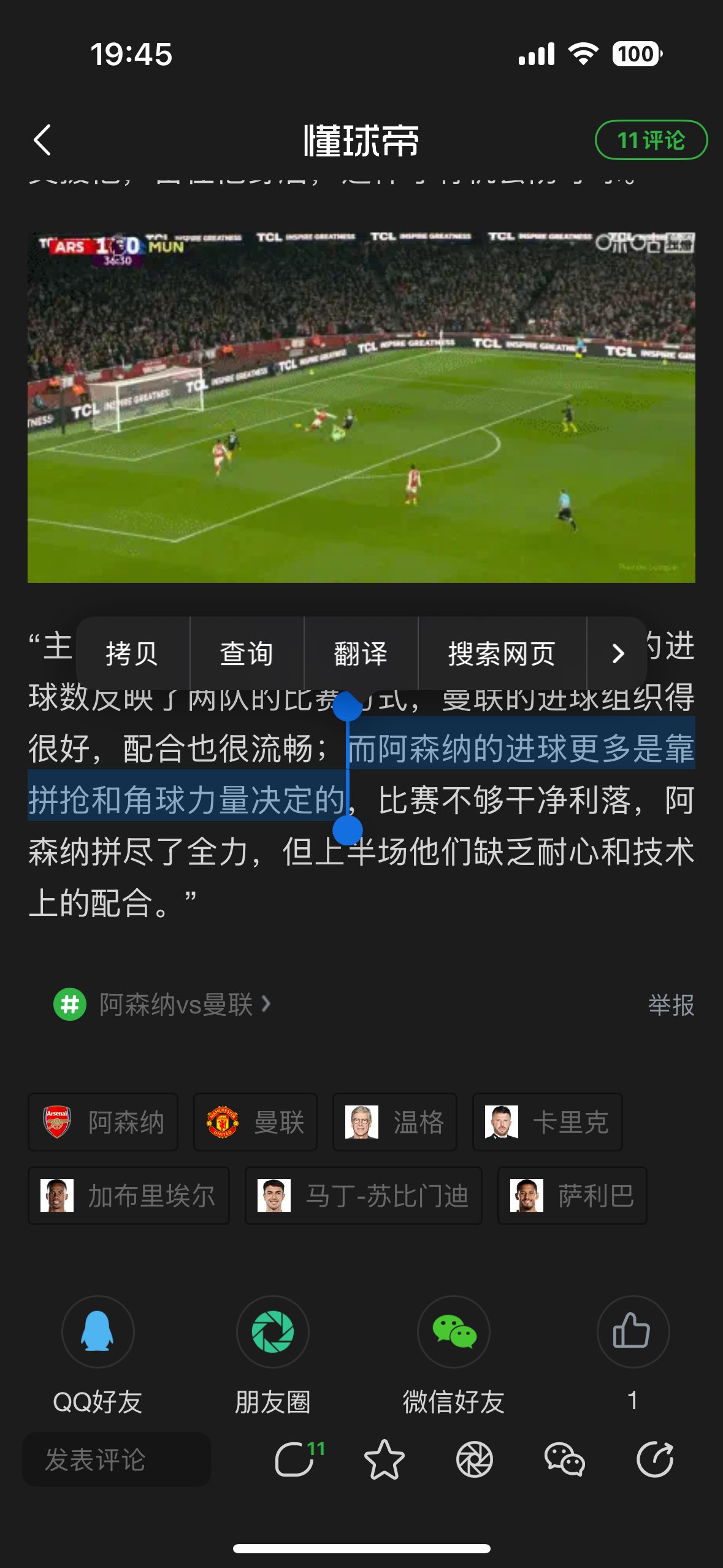Open the 曼联 team tag
This screenshot has height=1568, width=723.
(x=255, y=1122)
